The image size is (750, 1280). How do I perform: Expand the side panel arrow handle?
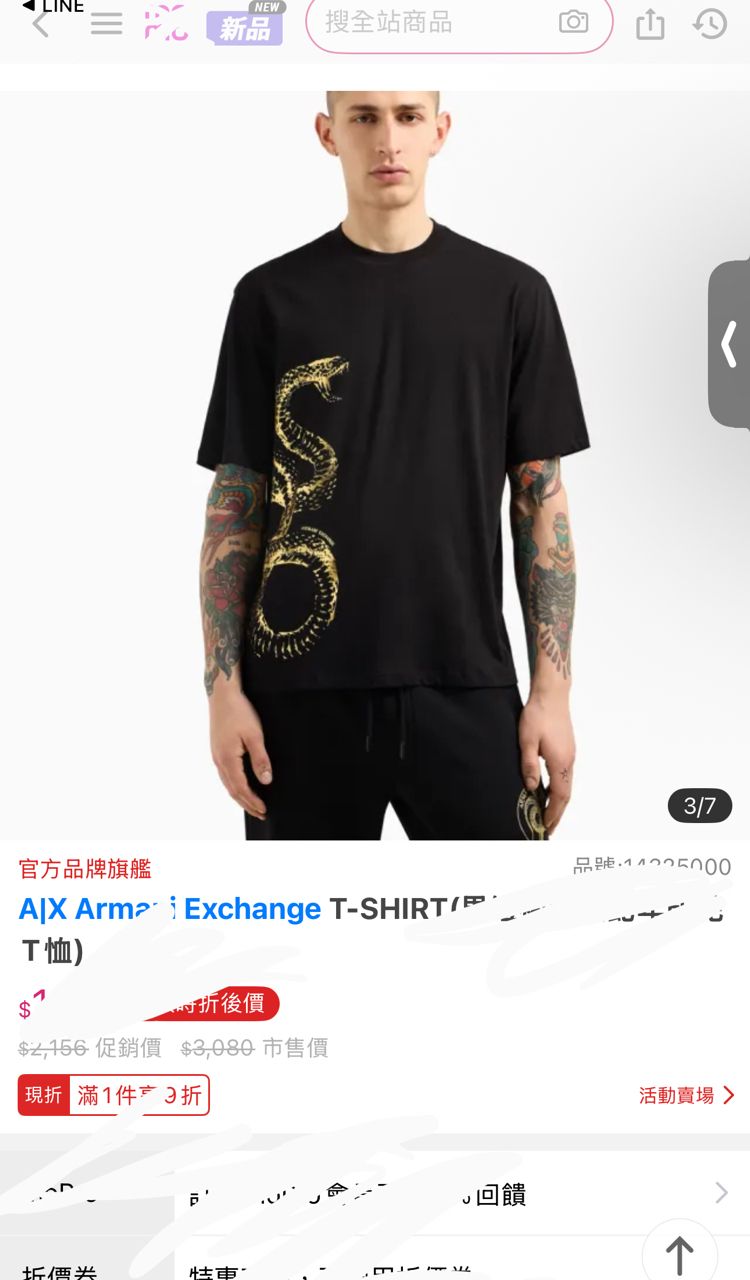pyautogui.click(x=730, y=344)
